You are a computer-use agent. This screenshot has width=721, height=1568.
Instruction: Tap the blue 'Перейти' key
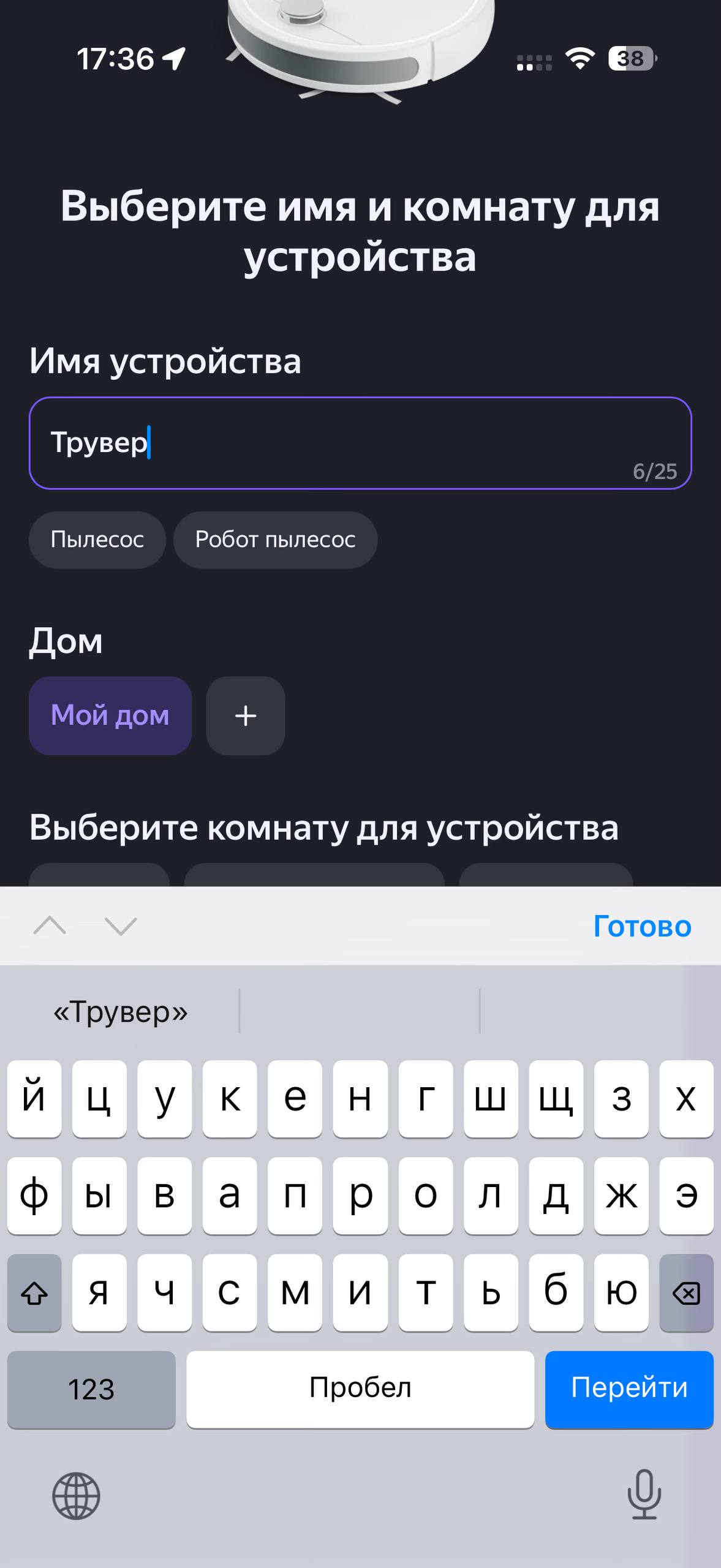tap(629, 1388)
